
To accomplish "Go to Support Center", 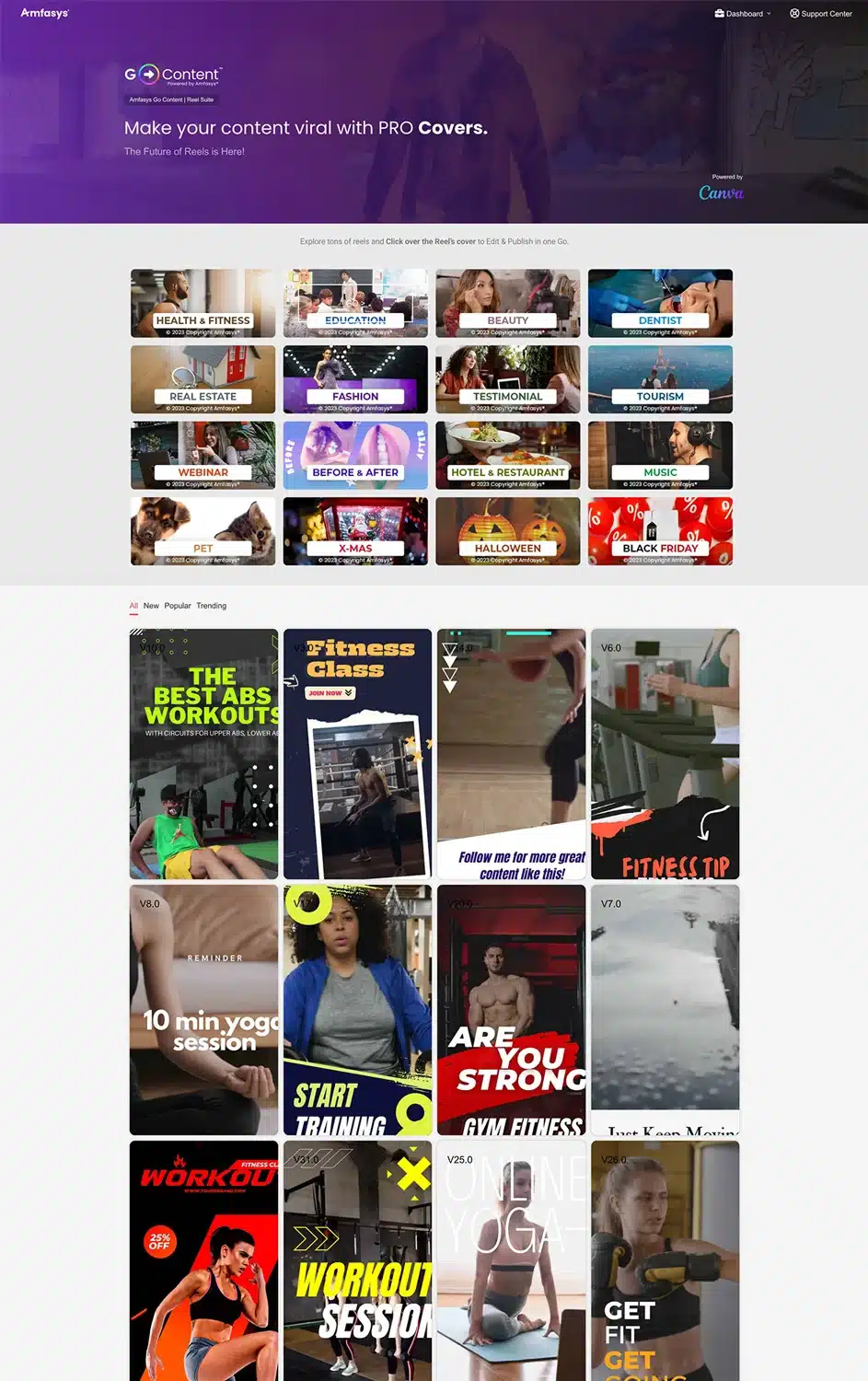I will 821,14.
